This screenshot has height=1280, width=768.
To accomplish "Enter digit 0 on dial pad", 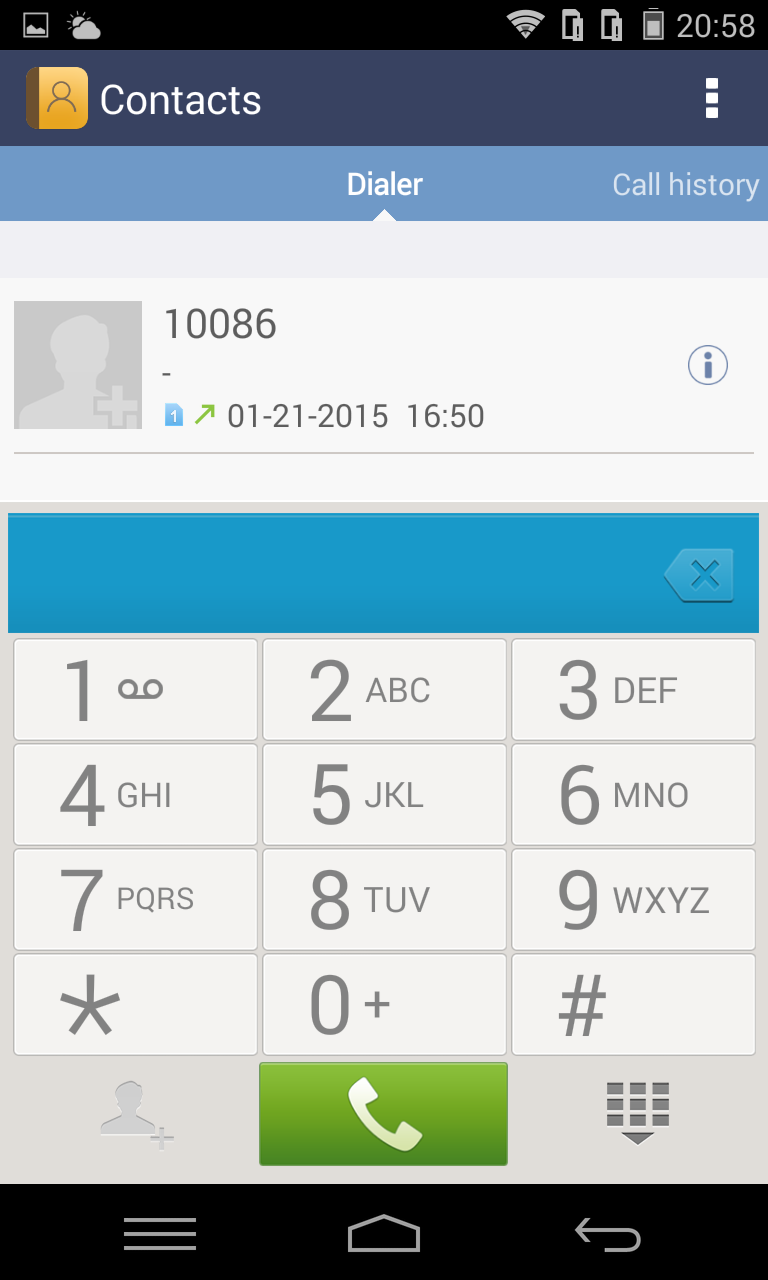I will [384, 1005].
